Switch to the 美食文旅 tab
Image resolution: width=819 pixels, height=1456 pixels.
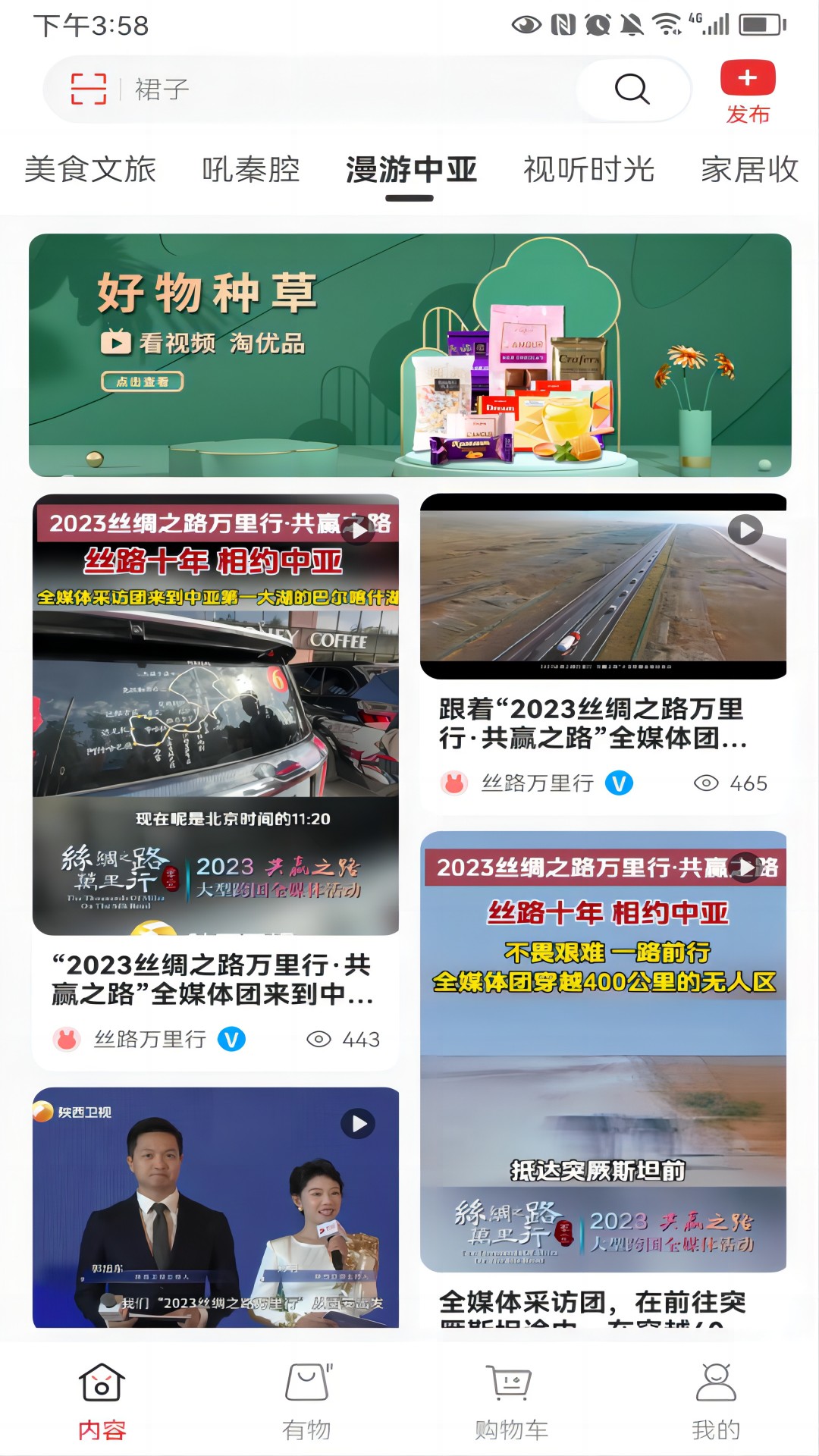pos(90,169)
